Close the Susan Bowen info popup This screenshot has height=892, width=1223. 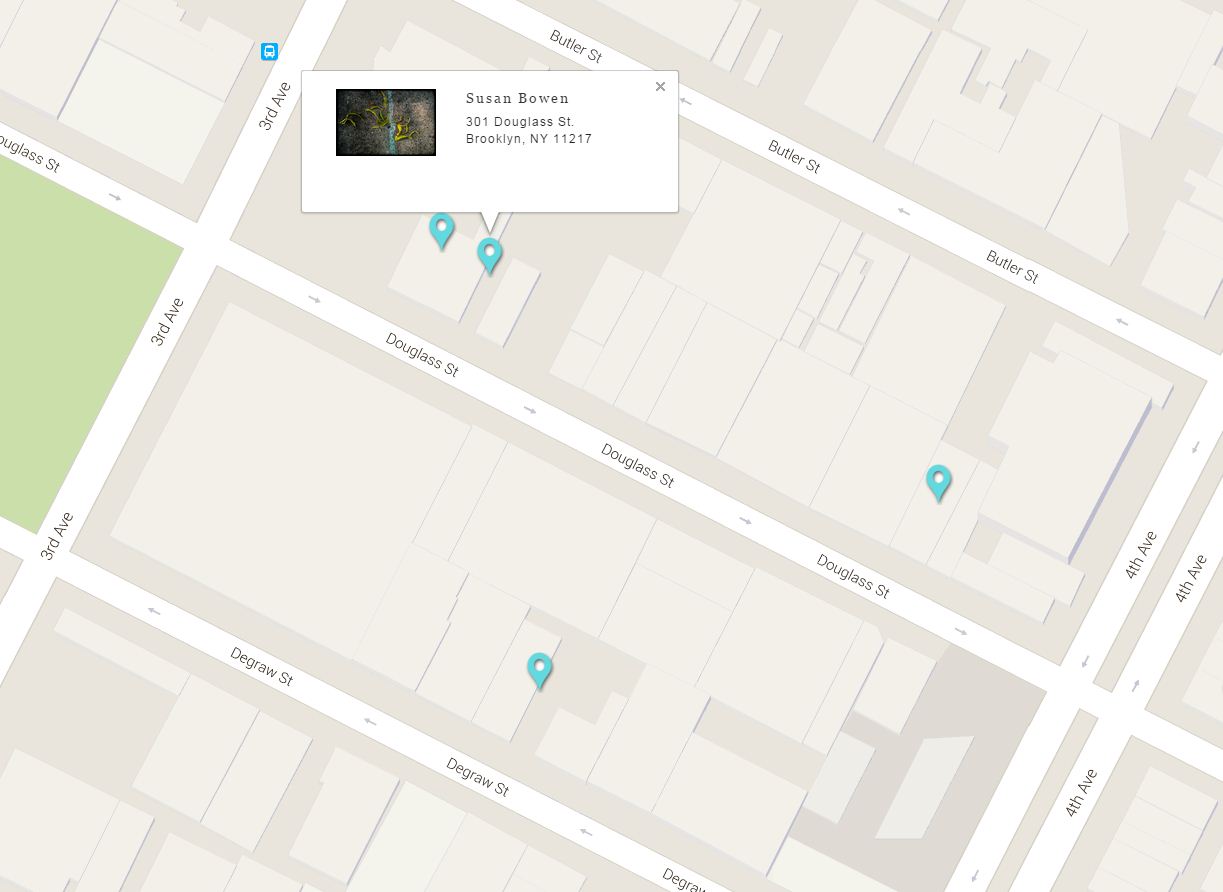[660, 87]
